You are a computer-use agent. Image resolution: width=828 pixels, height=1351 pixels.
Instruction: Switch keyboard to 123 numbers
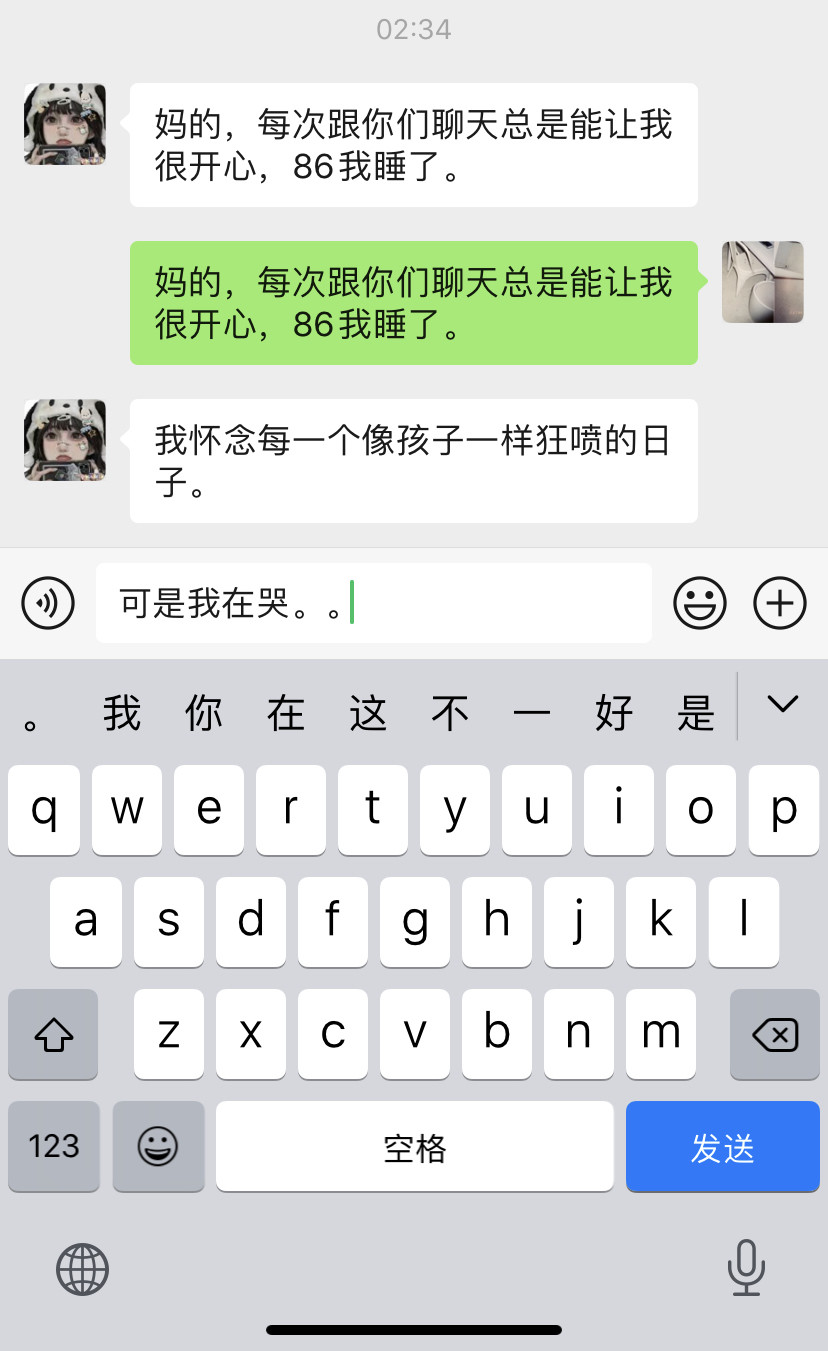(54, 1147)
